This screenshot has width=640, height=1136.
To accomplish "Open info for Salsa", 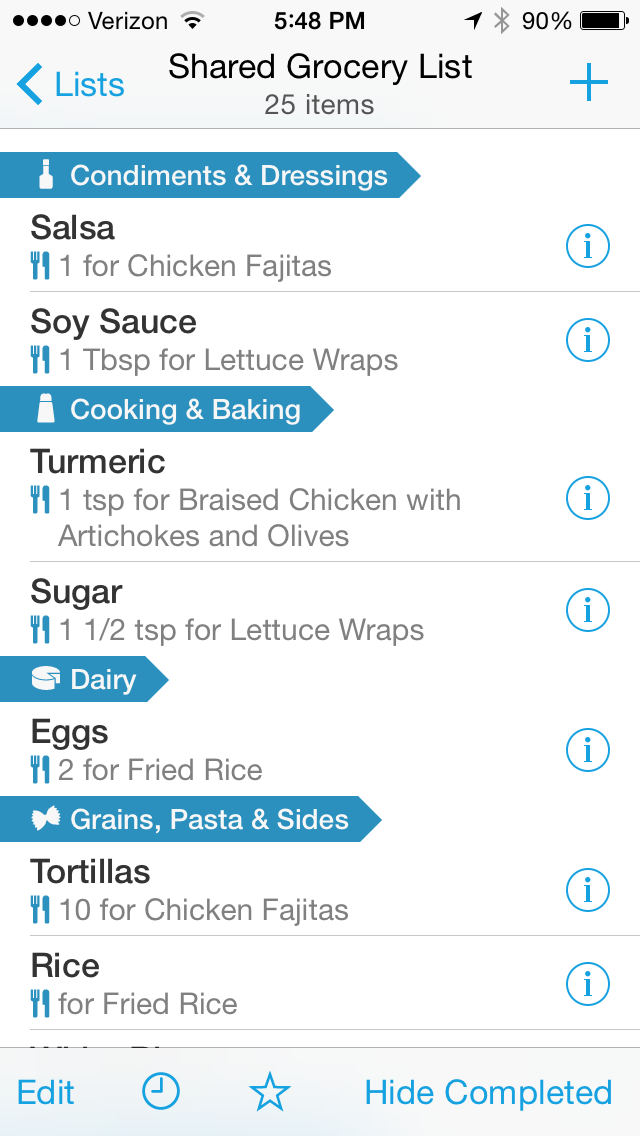I will [587, 246].
